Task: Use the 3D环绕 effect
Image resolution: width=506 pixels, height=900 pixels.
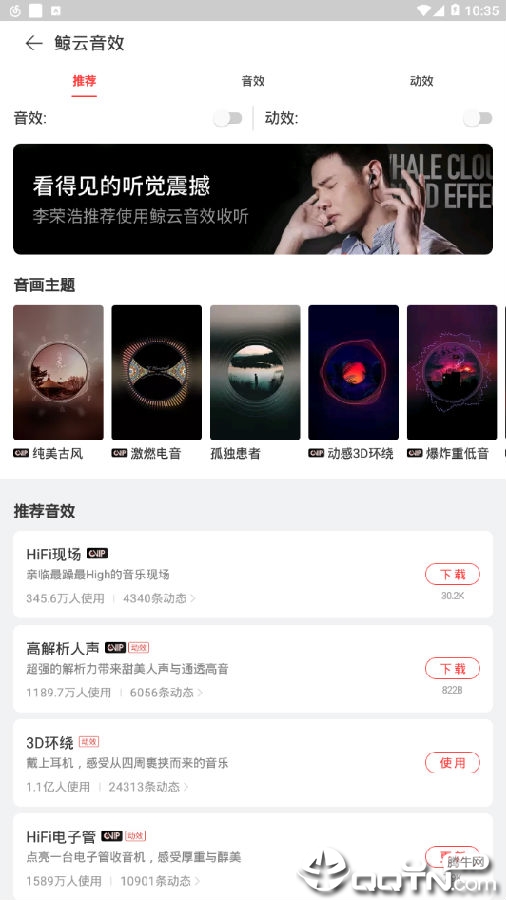Action: pos(452,763)
